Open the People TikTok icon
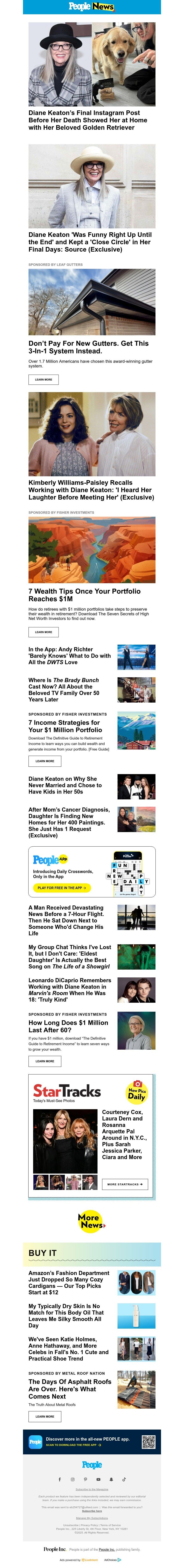This screenshot has width=184, height=1568. [x=124, y=1479]
